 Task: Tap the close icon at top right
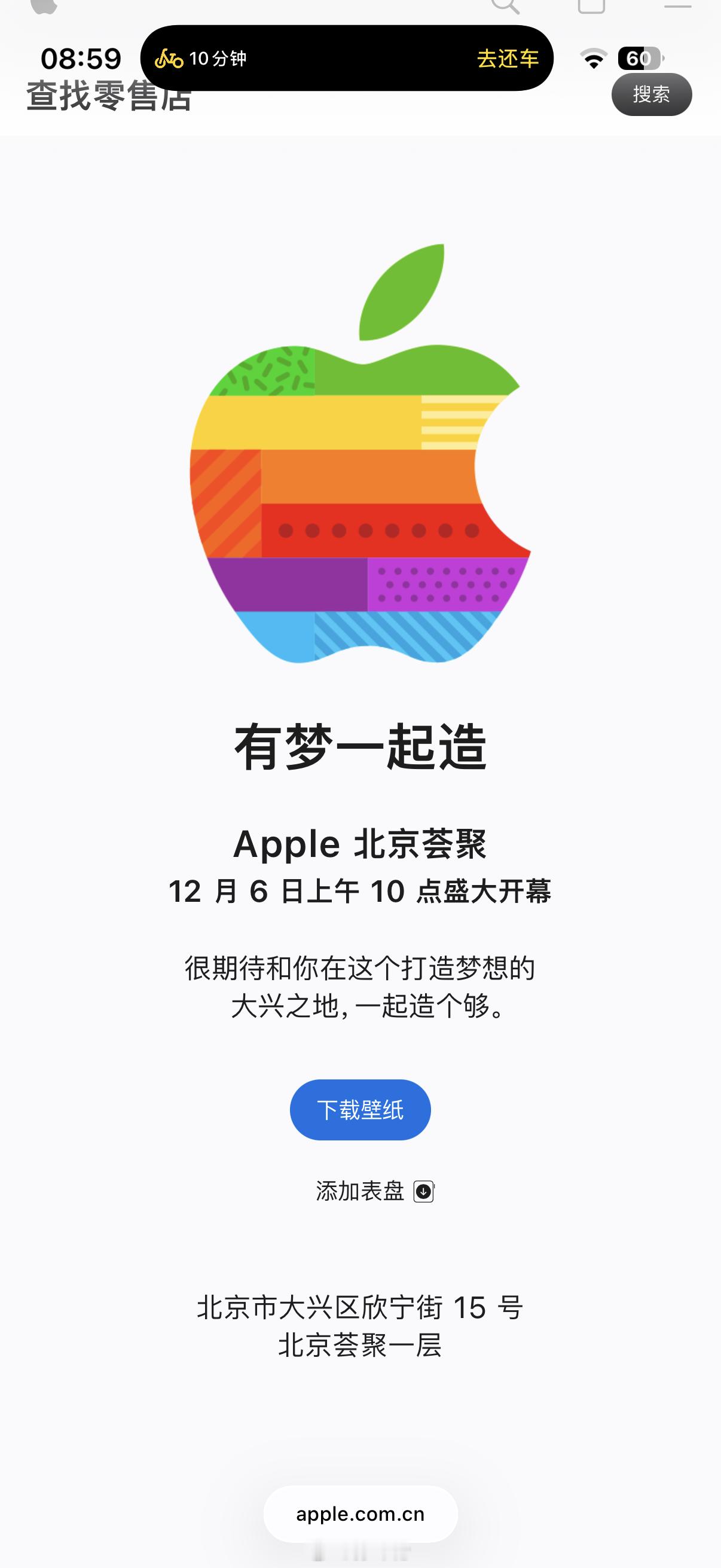click(676, 7)
